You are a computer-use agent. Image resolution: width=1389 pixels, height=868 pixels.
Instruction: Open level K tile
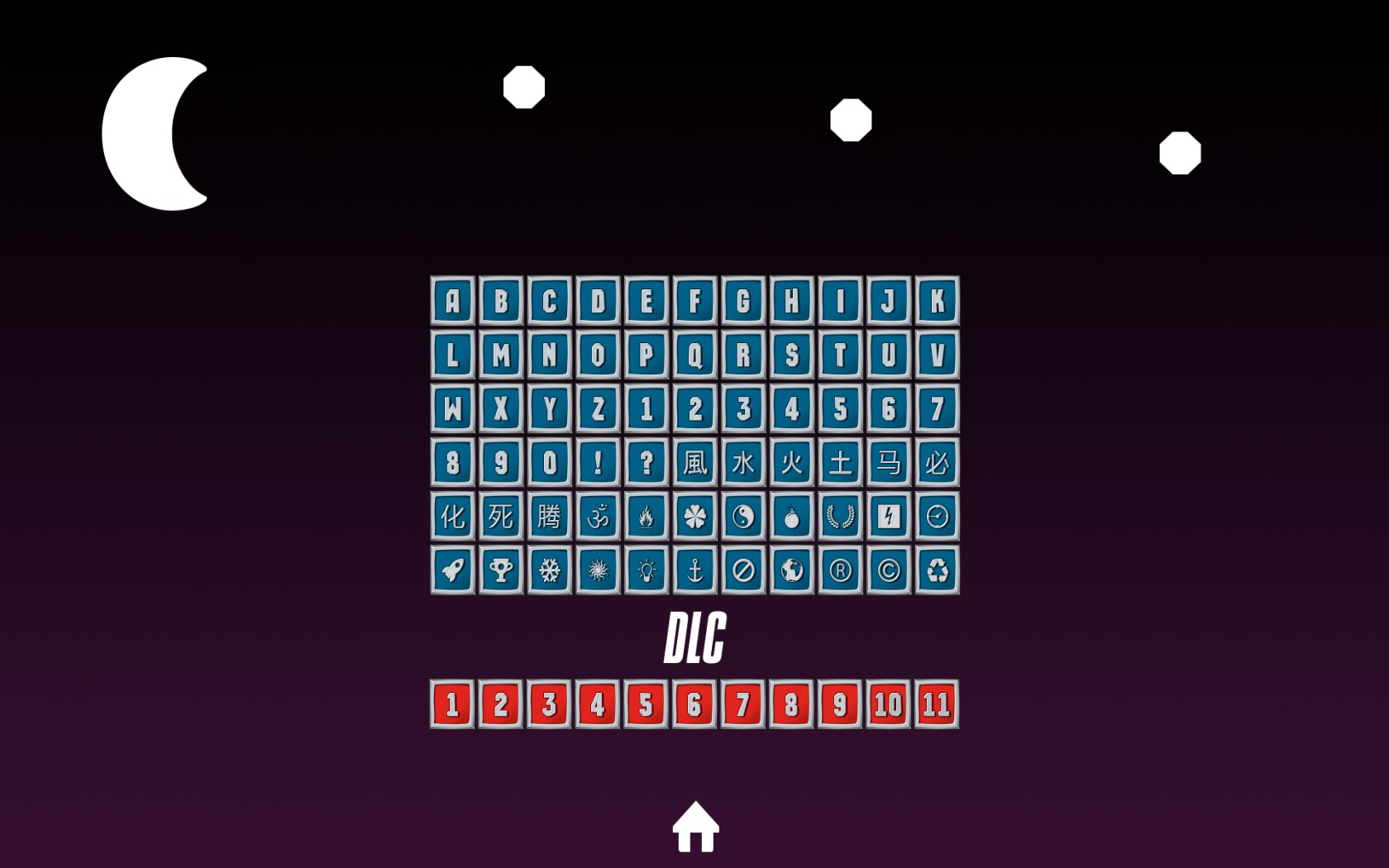pos(937,301)
